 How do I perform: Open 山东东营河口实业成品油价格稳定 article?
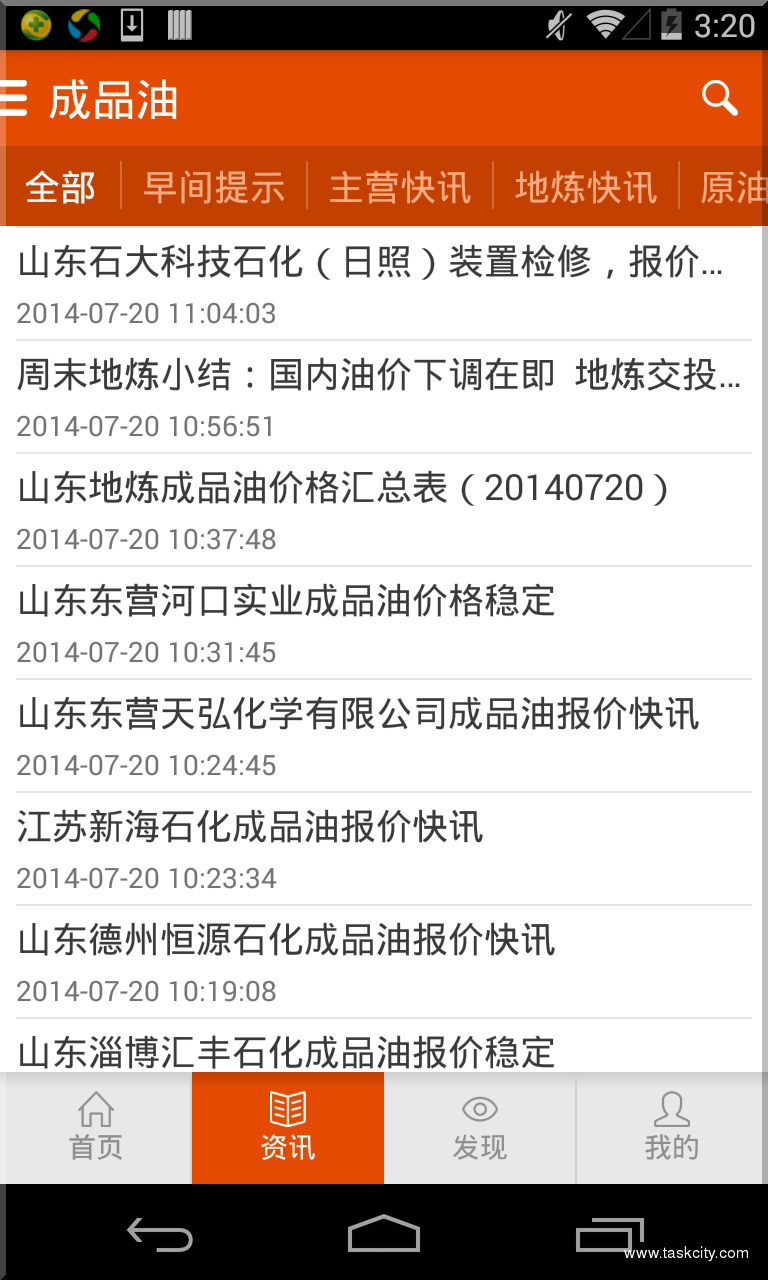[x=384, y=622]
